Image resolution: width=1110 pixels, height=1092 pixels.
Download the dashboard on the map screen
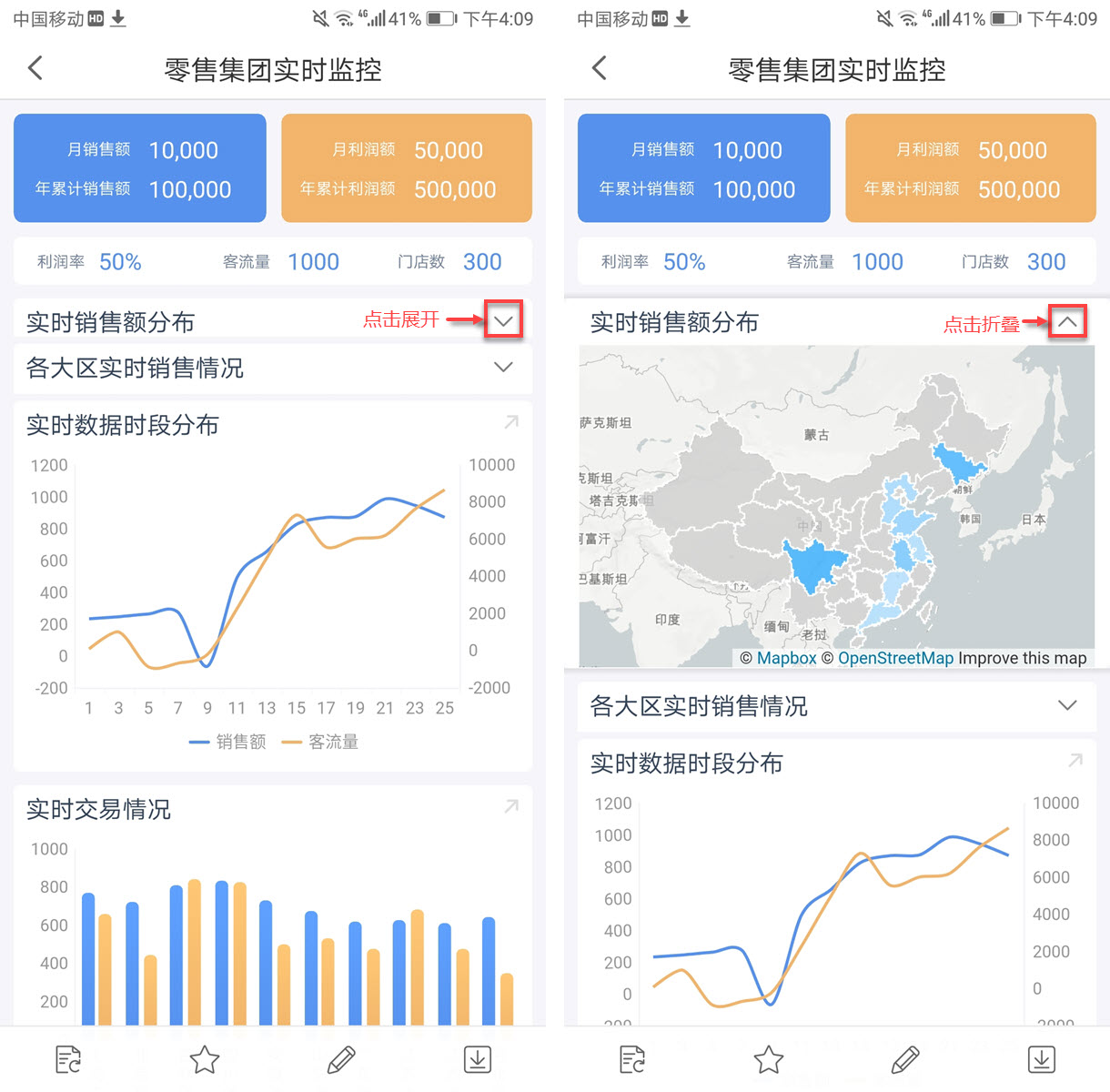(x=1042, y=1059)
